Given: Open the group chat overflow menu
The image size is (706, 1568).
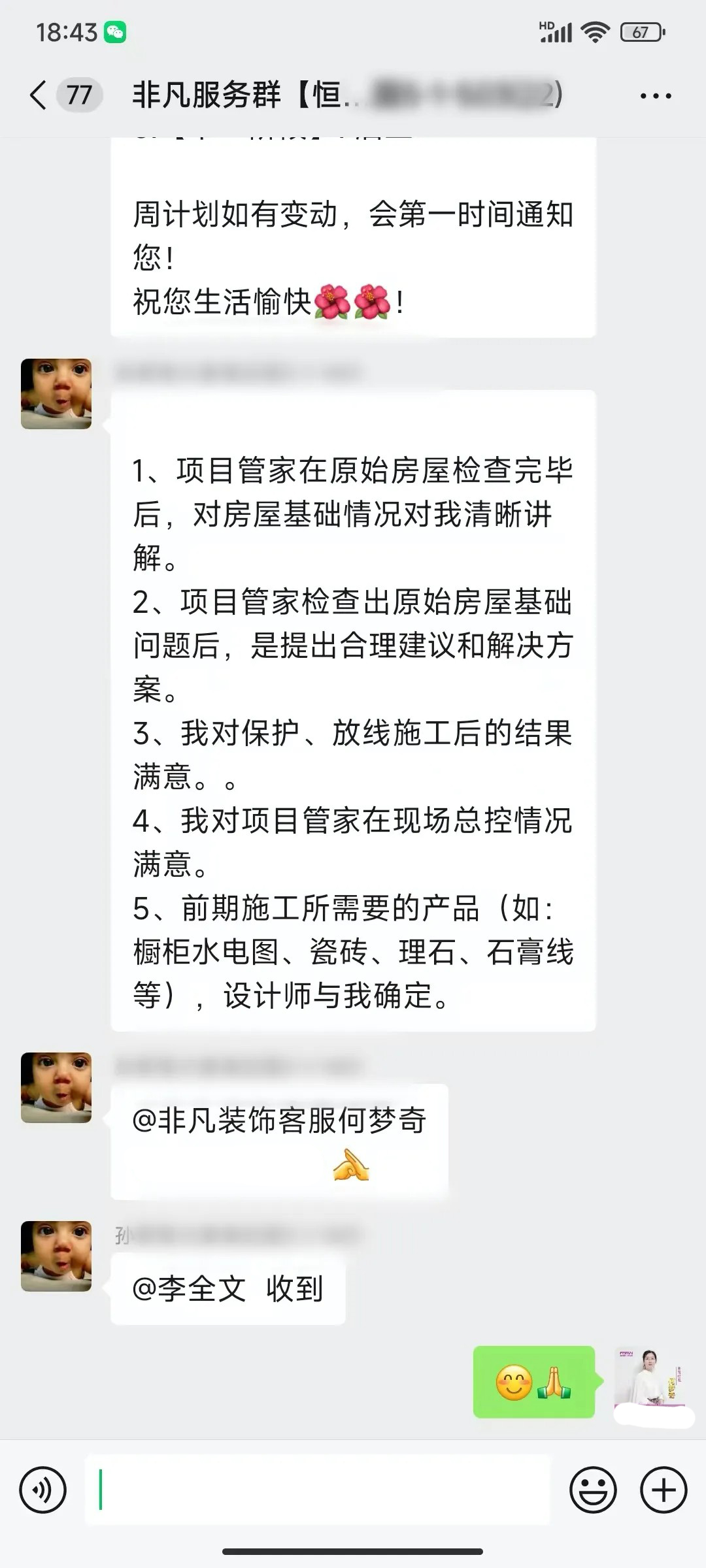Looking at the screenshot, I should [x=655, y=96].
